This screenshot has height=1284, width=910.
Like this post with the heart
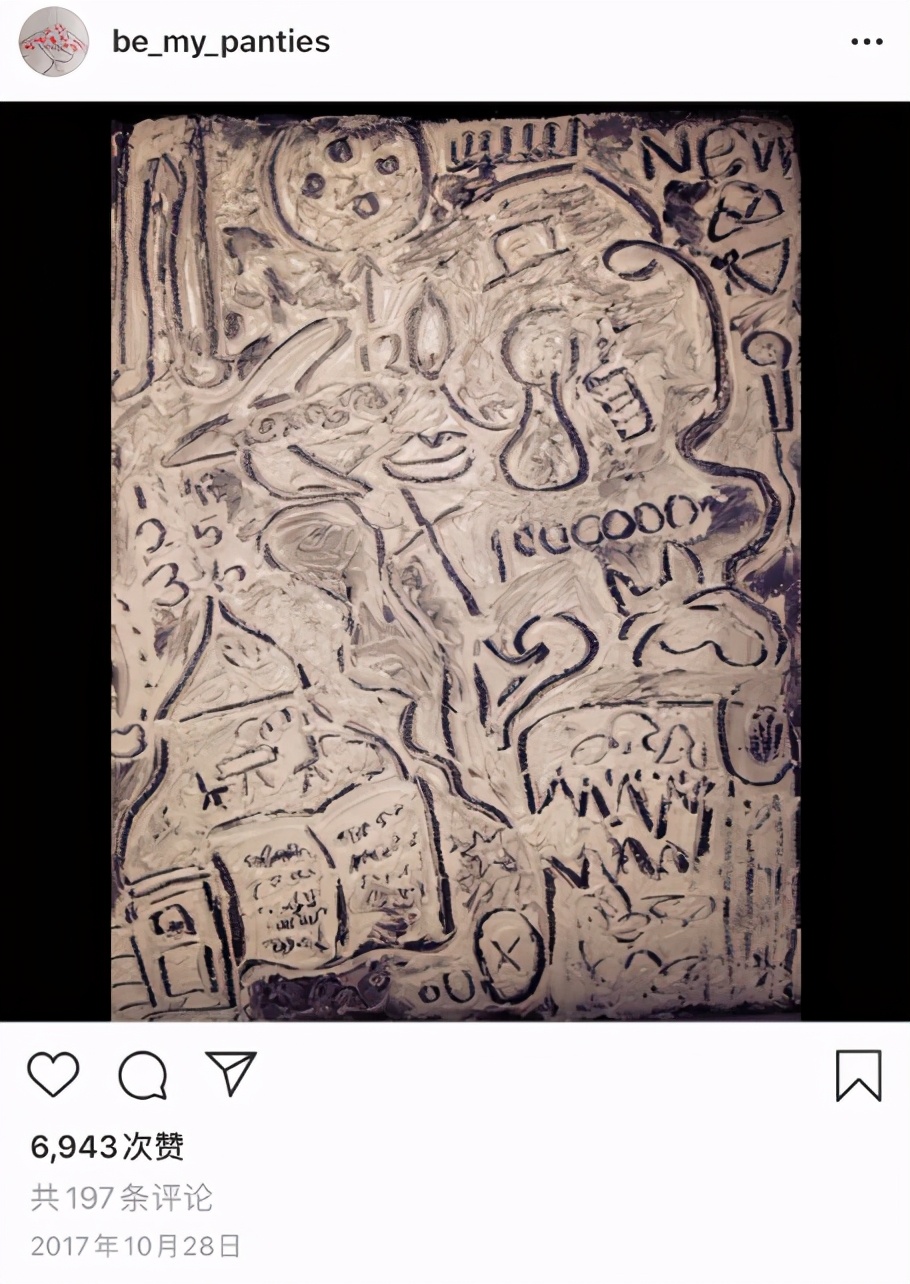(53, 1075)
